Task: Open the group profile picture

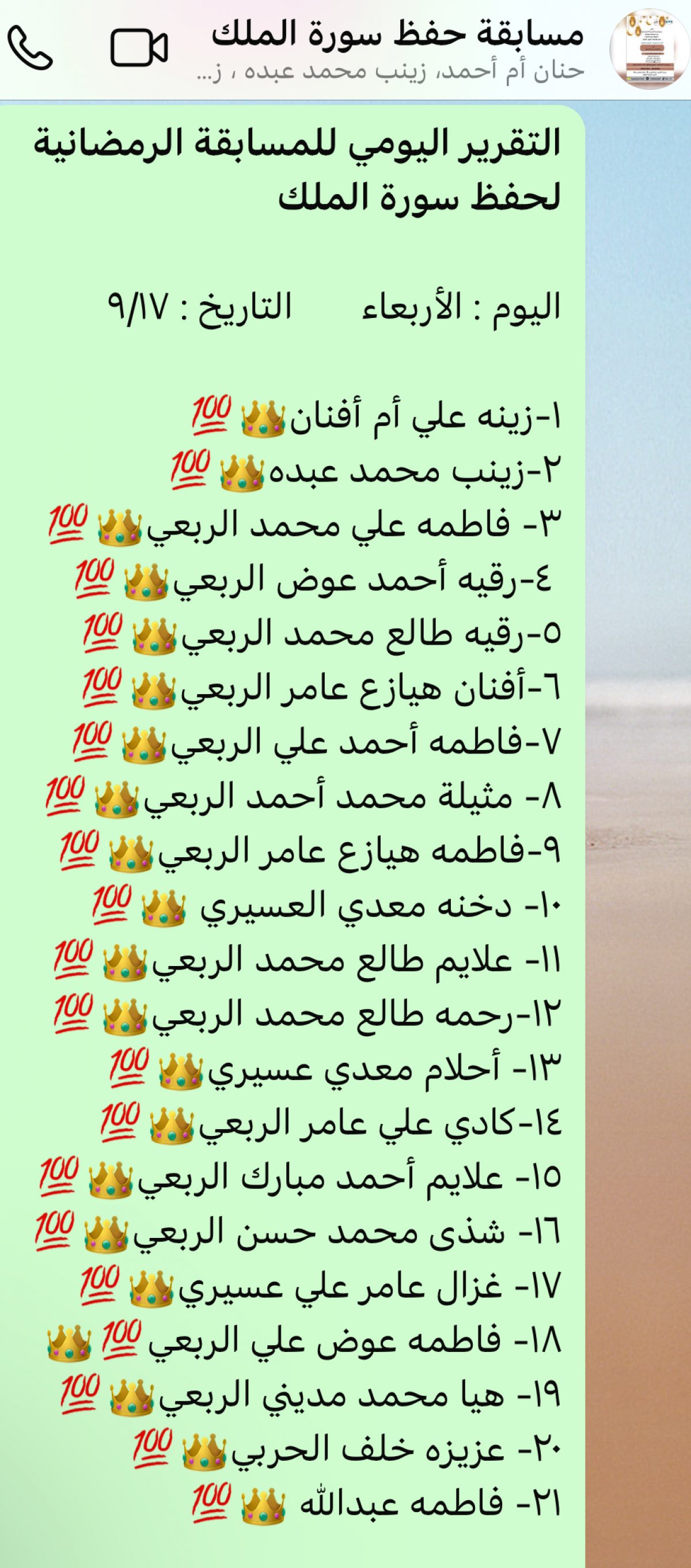Action: pos(649,48)
